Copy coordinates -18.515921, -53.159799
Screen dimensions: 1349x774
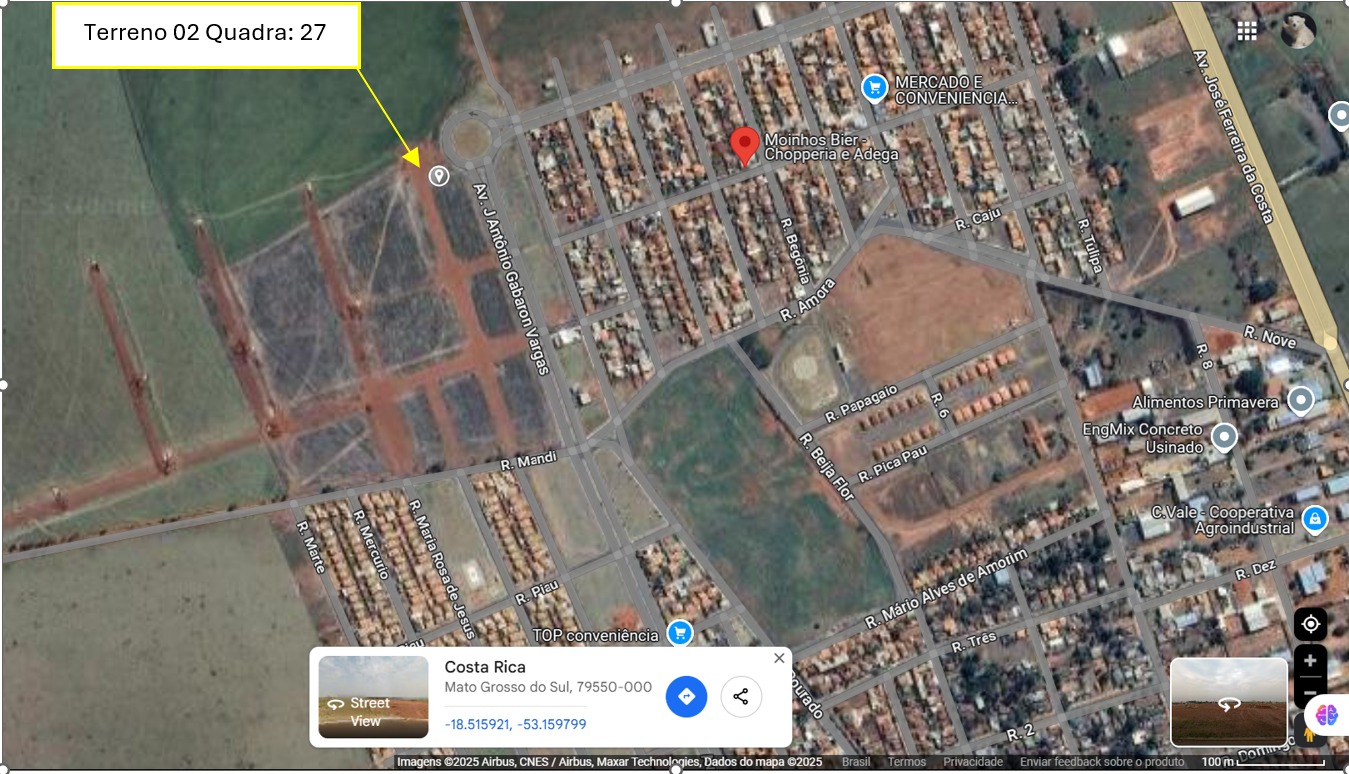point(515,724)
